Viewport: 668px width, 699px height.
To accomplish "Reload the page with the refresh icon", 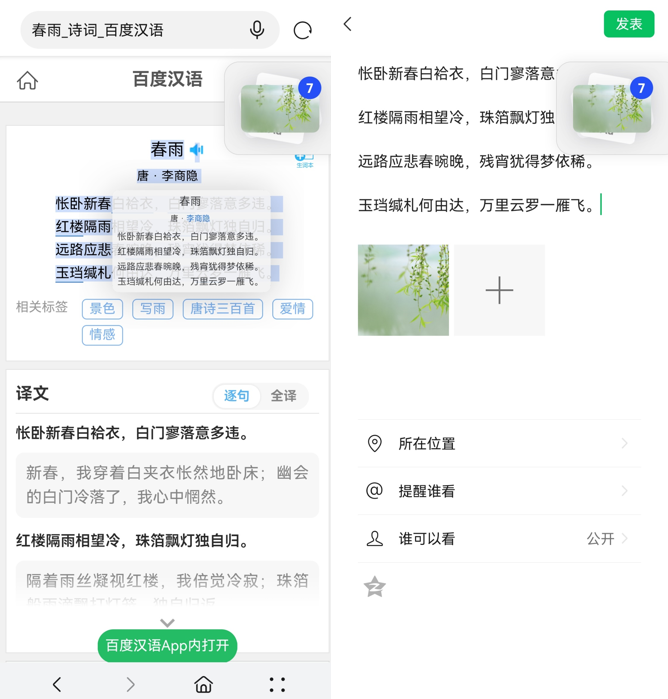I will pyautogui.click(x=303, y=30).
